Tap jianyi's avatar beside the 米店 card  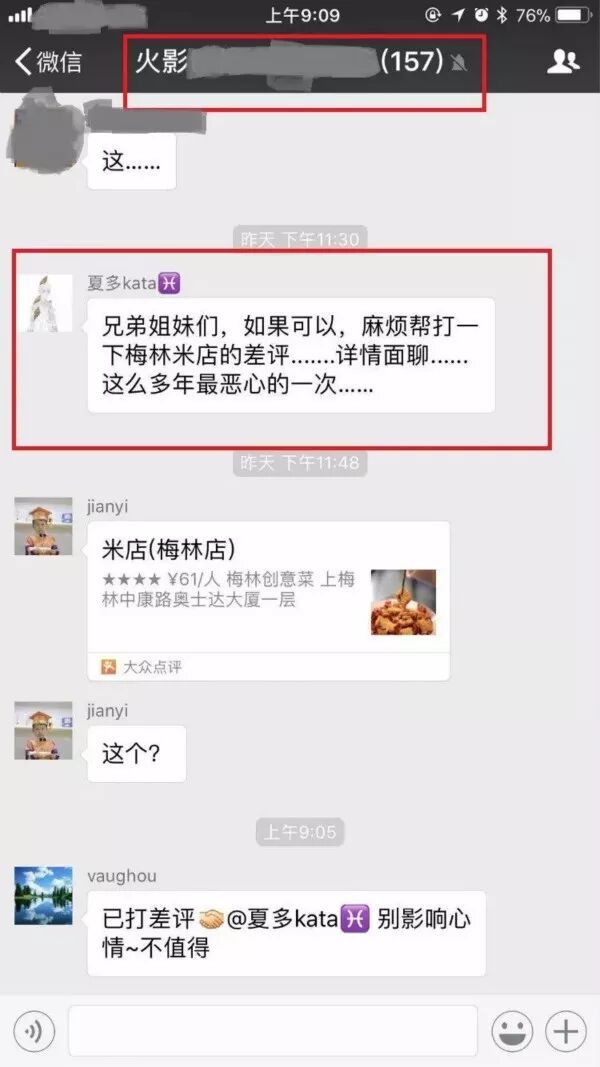43,526
